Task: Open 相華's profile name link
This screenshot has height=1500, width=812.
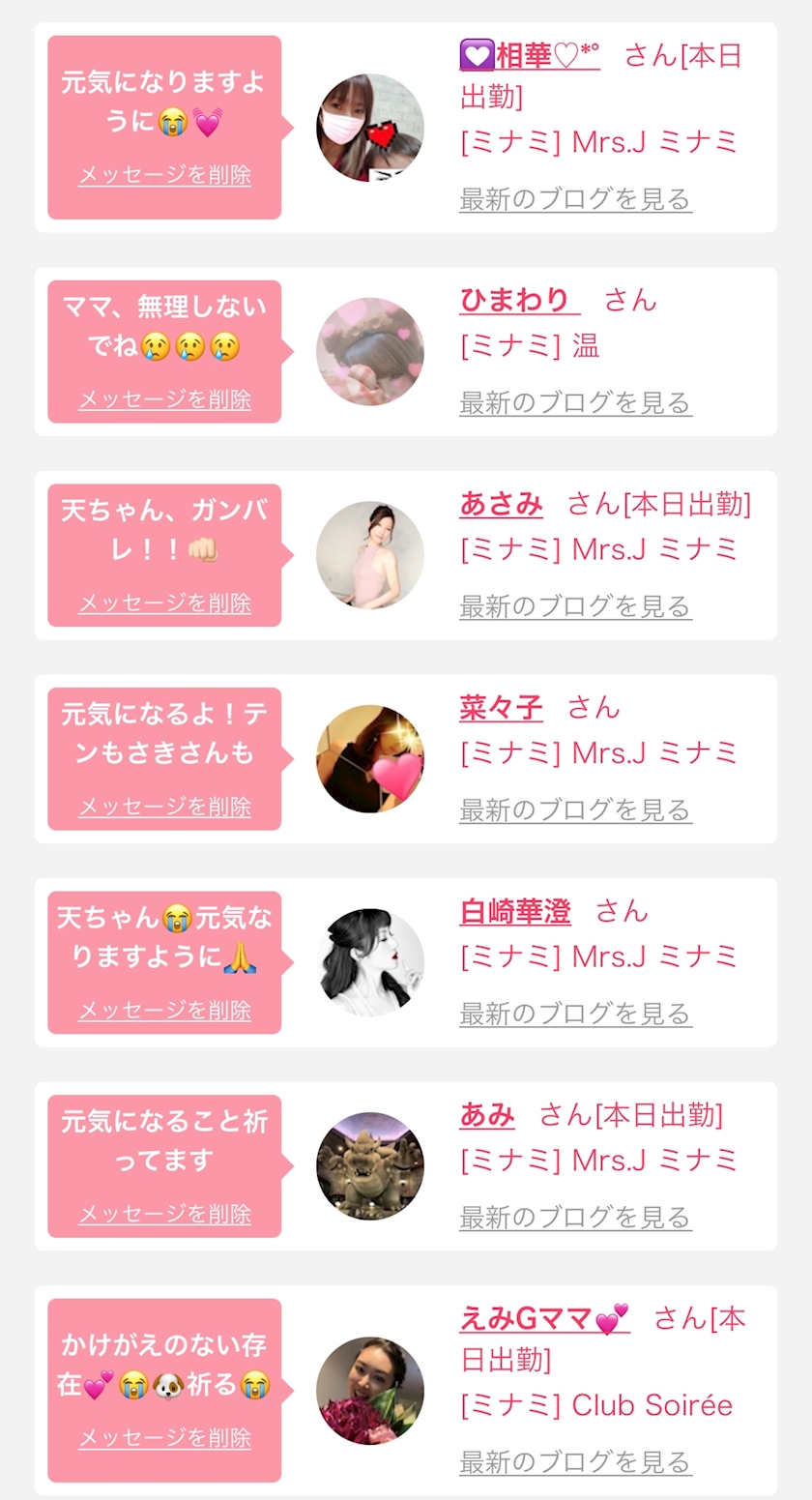Action: pos(530,56)
